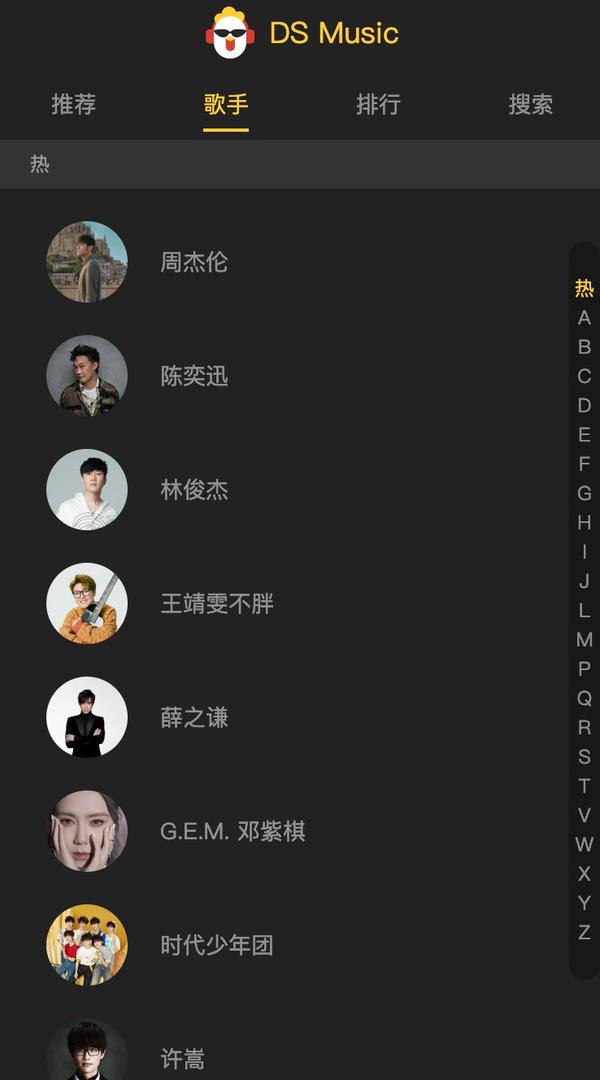Screen dimensions: 600x1080
Task: Jump to 热 in the index bar
Action: coord(584,289)
